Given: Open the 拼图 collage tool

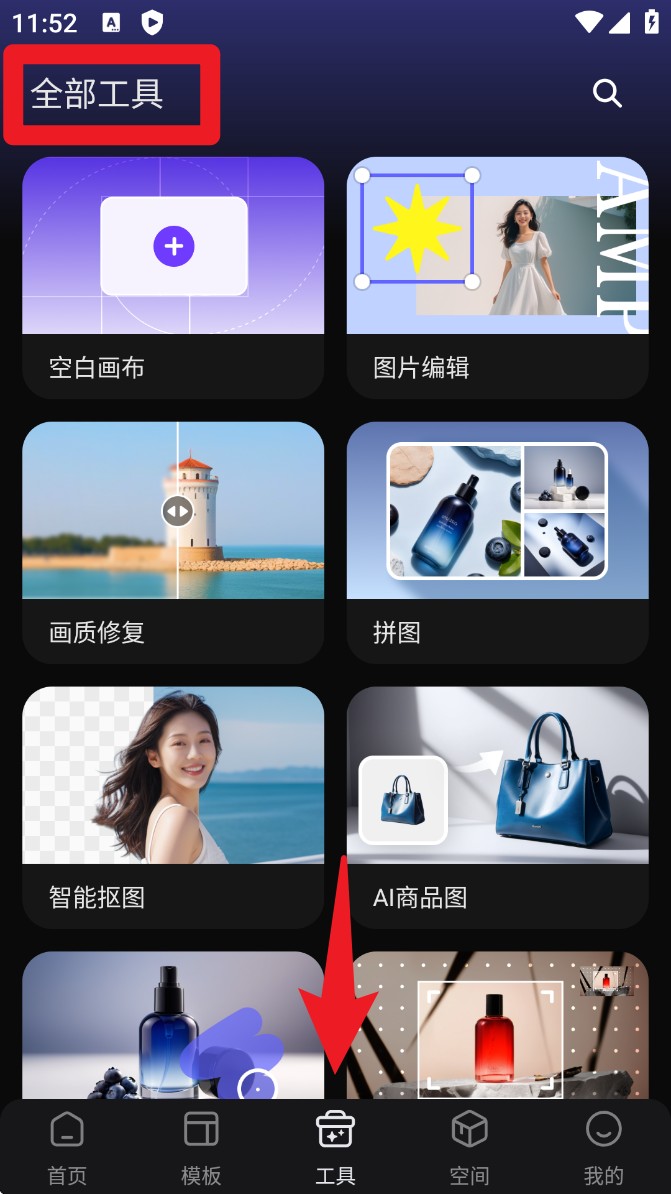Looking at the screenshot, I should click(497, 542).
